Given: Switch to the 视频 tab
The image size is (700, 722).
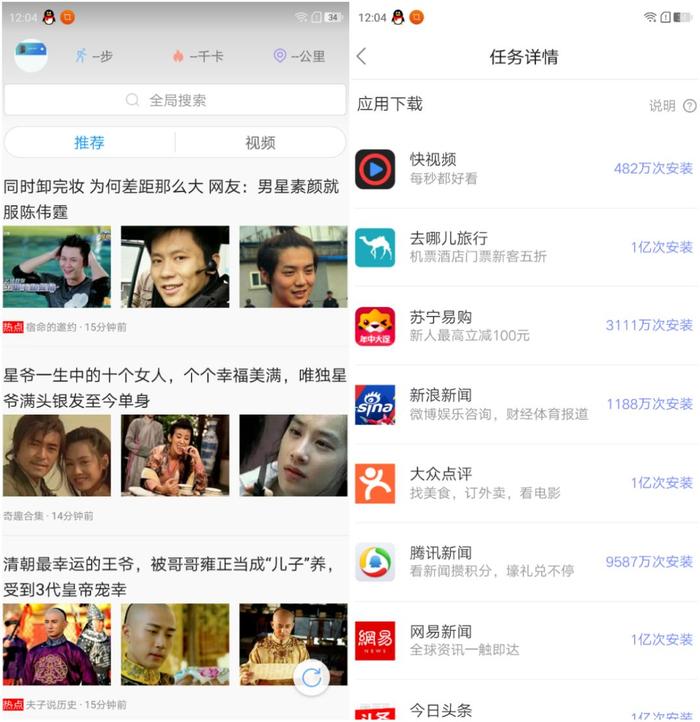Looking at the screenshot, I should 260,143.
